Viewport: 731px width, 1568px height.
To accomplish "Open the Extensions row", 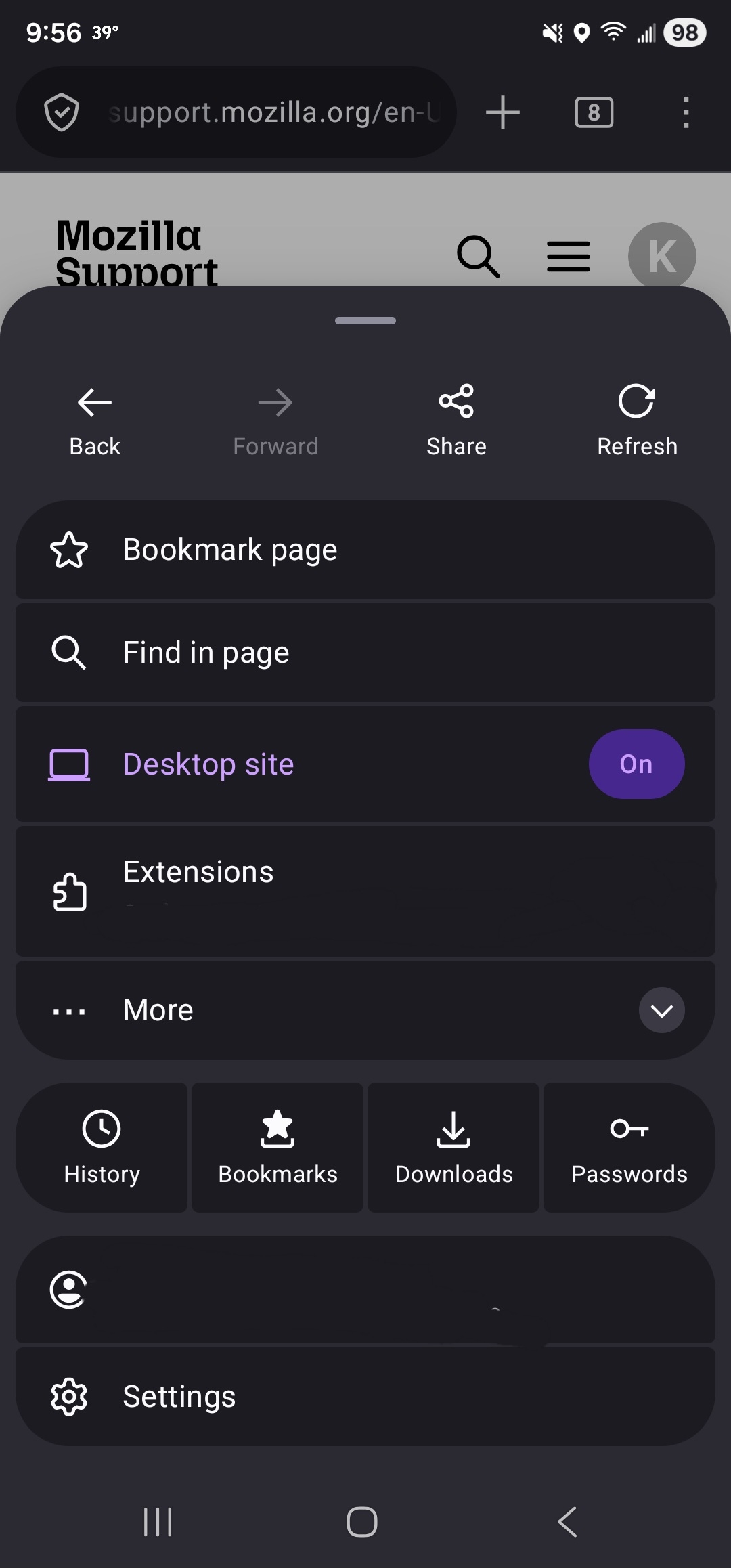I will click(x=365, y=890).
